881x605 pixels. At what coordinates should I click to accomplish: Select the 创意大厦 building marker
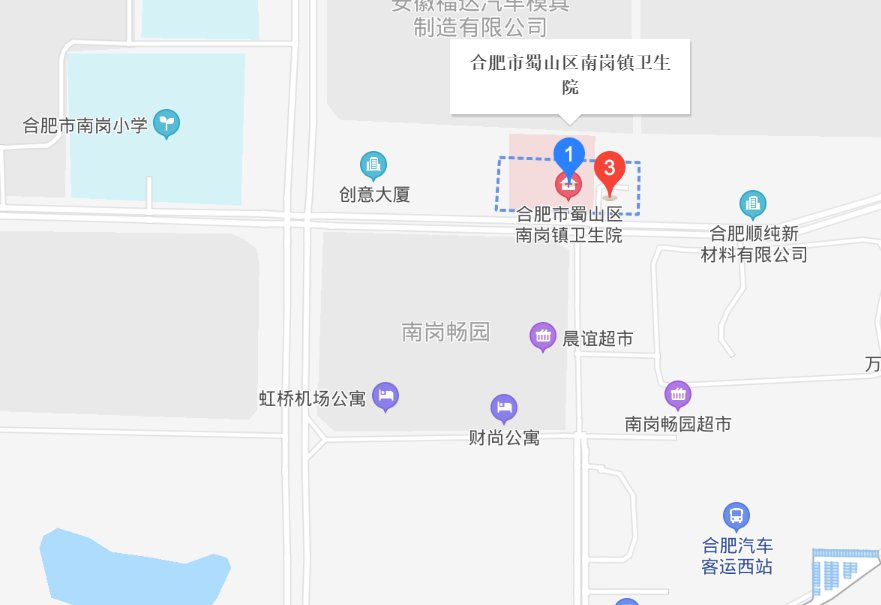[x=374, y=165]
